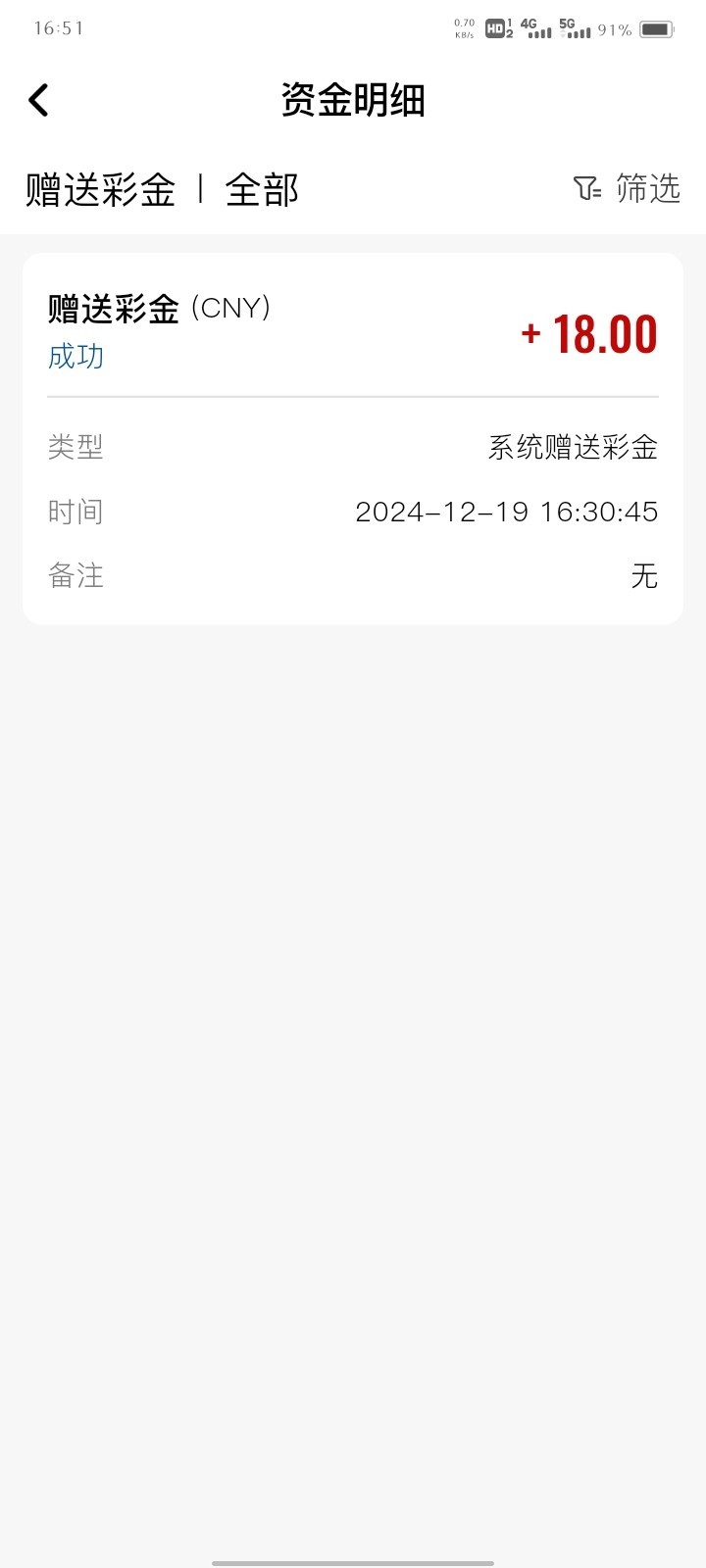Open the 筛选 filter options
706x1568 pixels.
click(627, 188)
